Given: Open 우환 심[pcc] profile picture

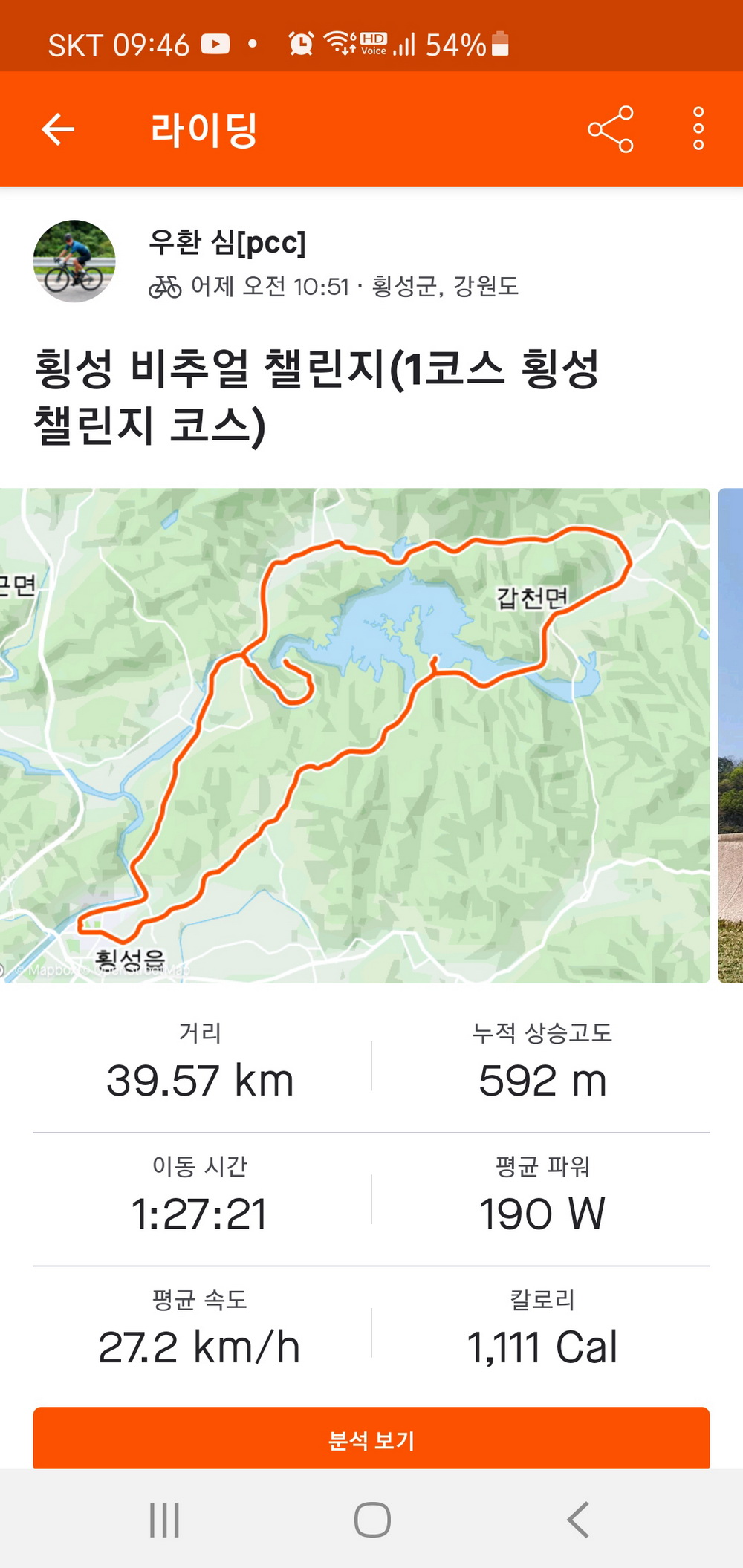Looking at the screenshot, I should point(74,261).
